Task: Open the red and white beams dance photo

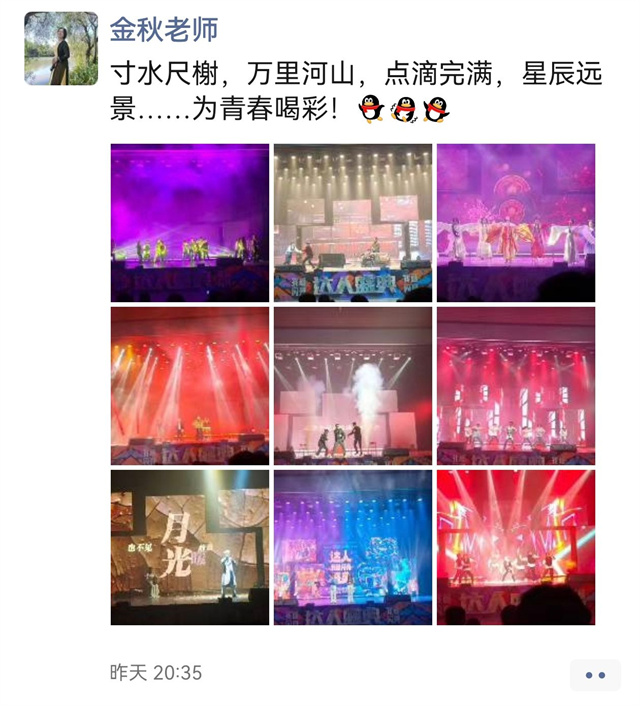Action: (x=516, y=547)
